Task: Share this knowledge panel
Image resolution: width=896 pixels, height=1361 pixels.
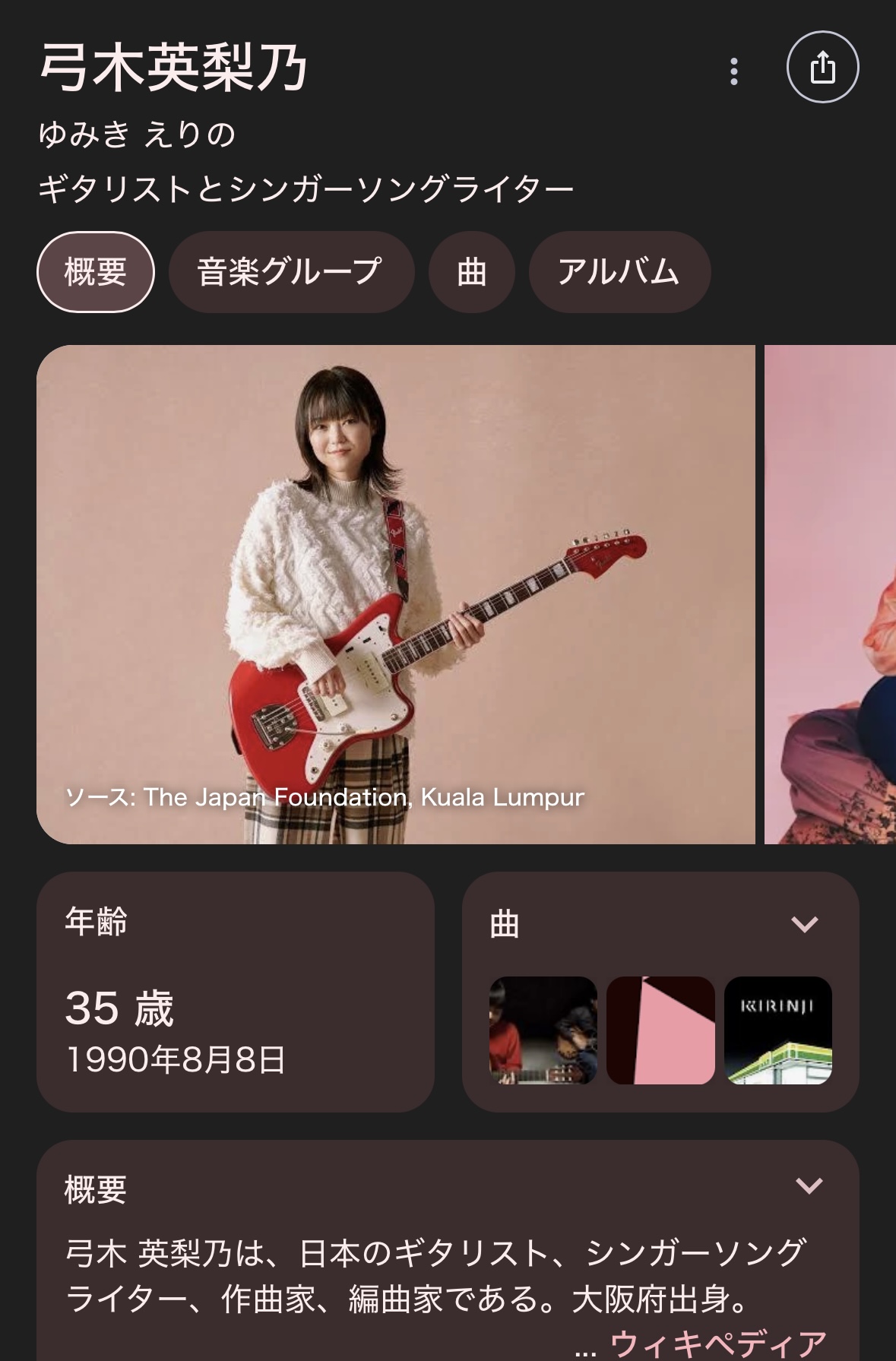Action: click(822, 68)
